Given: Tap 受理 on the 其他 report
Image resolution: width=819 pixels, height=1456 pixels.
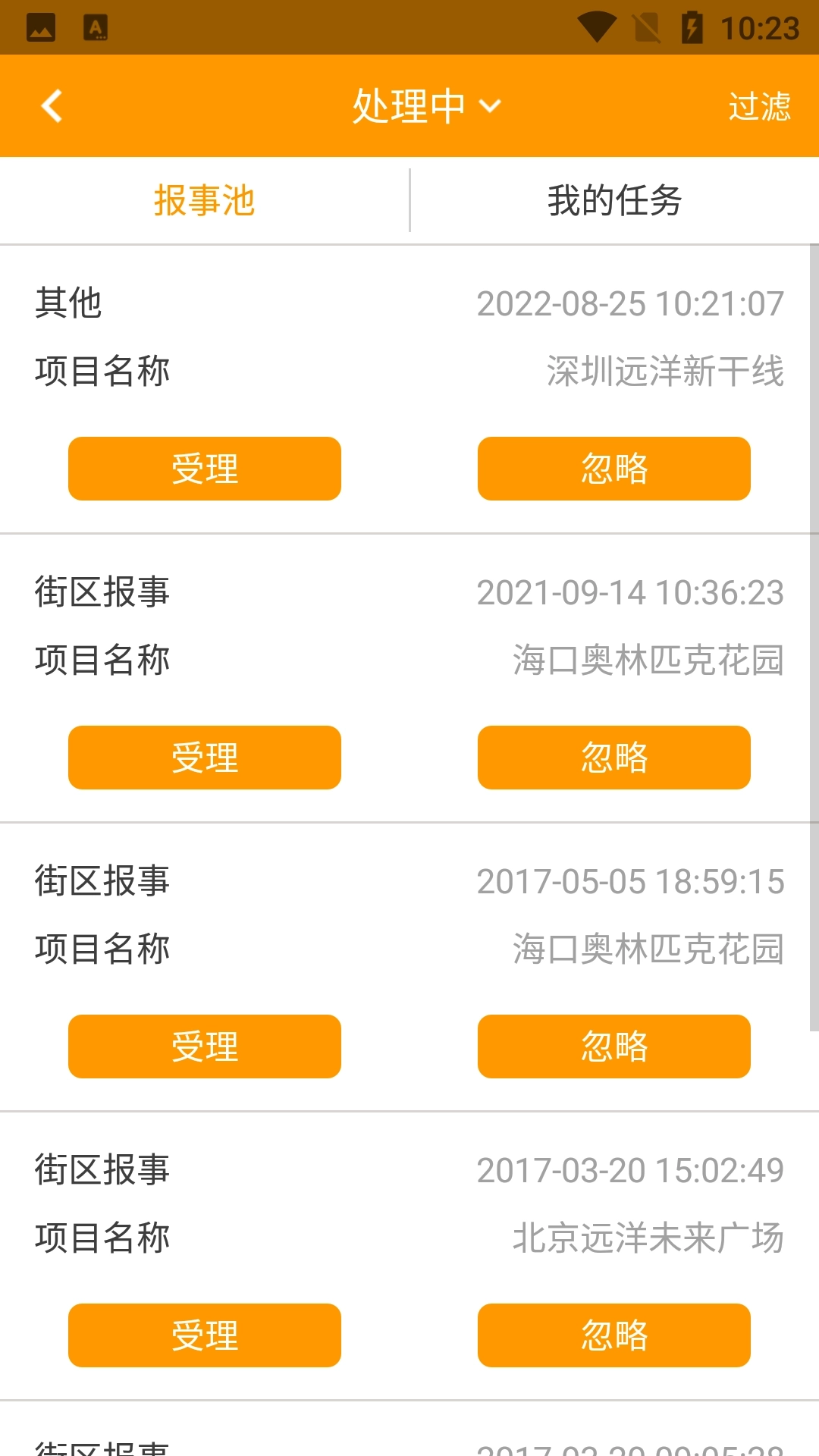Looking at the screenshot, I should [204, 468].
